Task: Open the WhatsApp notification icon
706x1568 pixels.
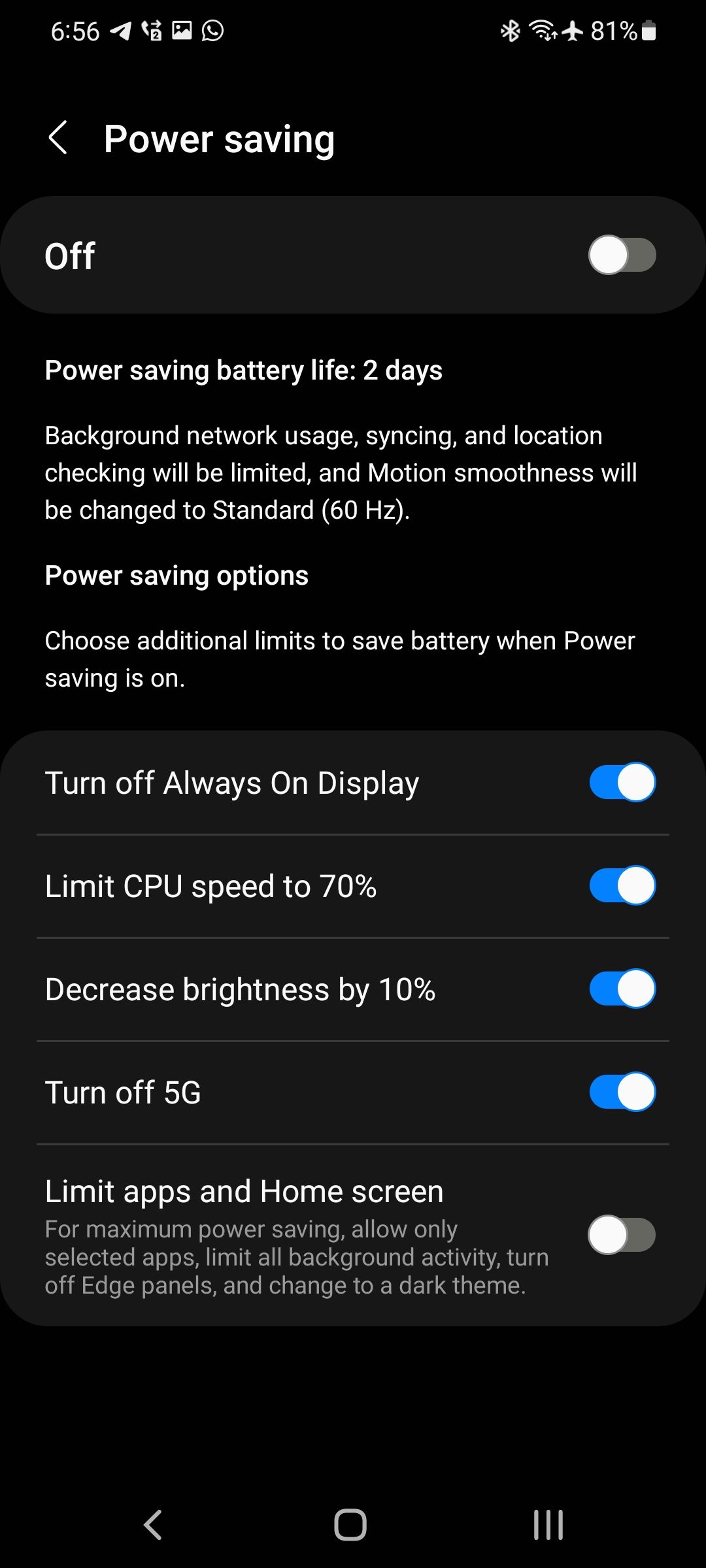Action: point(214,30)
